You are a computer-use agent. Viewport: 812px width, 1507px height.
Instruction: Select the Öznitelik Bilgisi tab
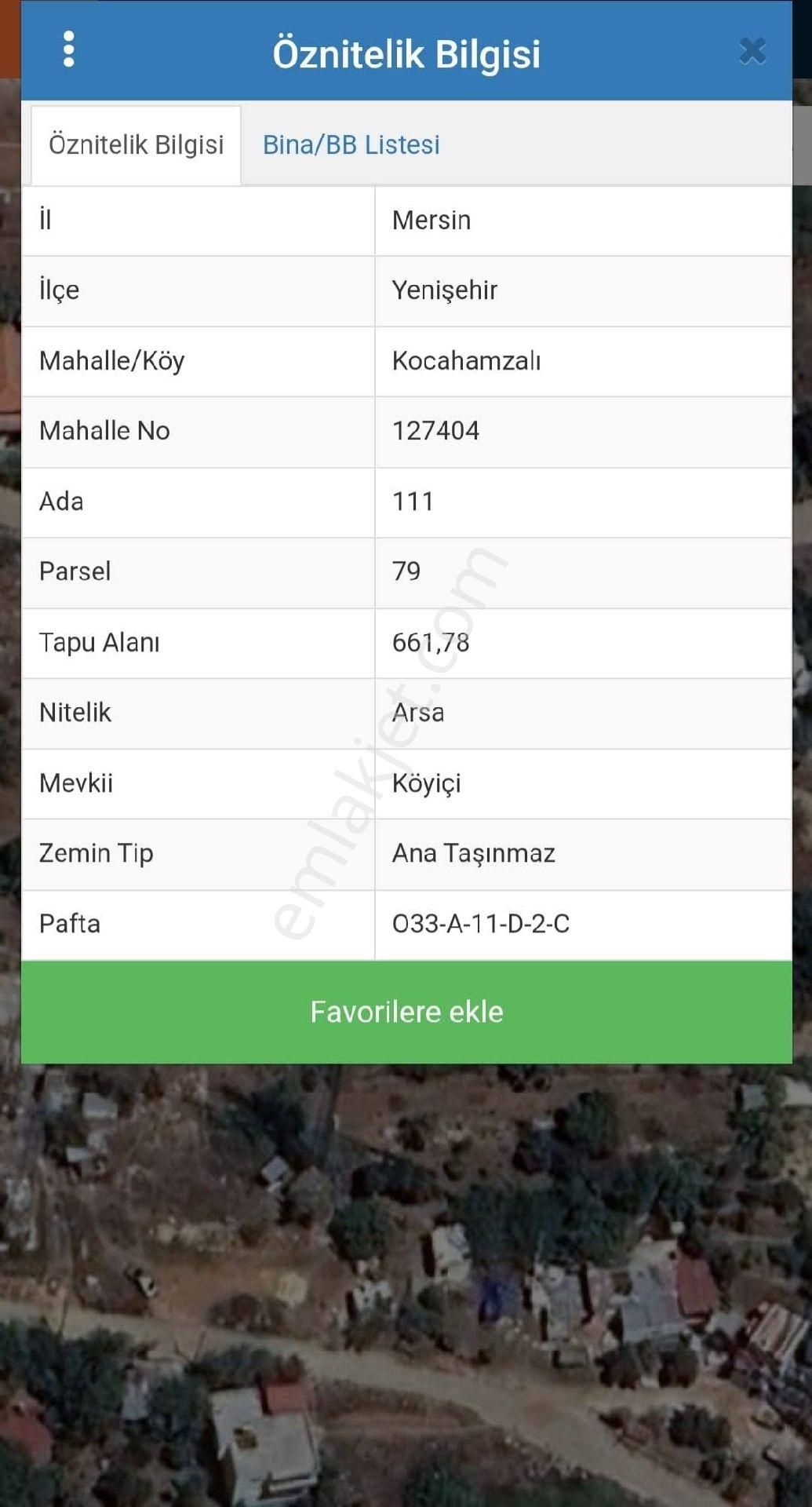pos(136,144)
